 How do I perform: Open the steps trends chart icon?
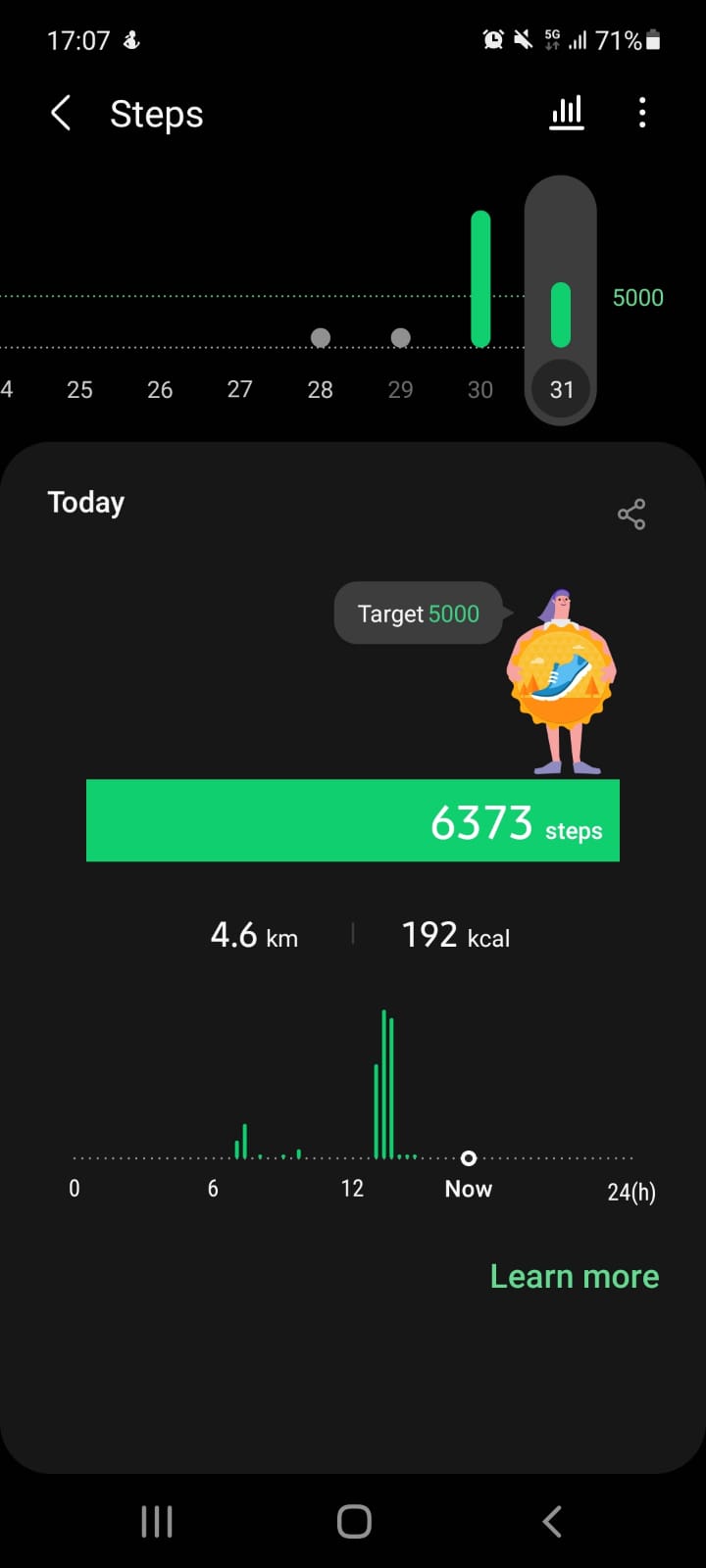(x=566, y=114)
